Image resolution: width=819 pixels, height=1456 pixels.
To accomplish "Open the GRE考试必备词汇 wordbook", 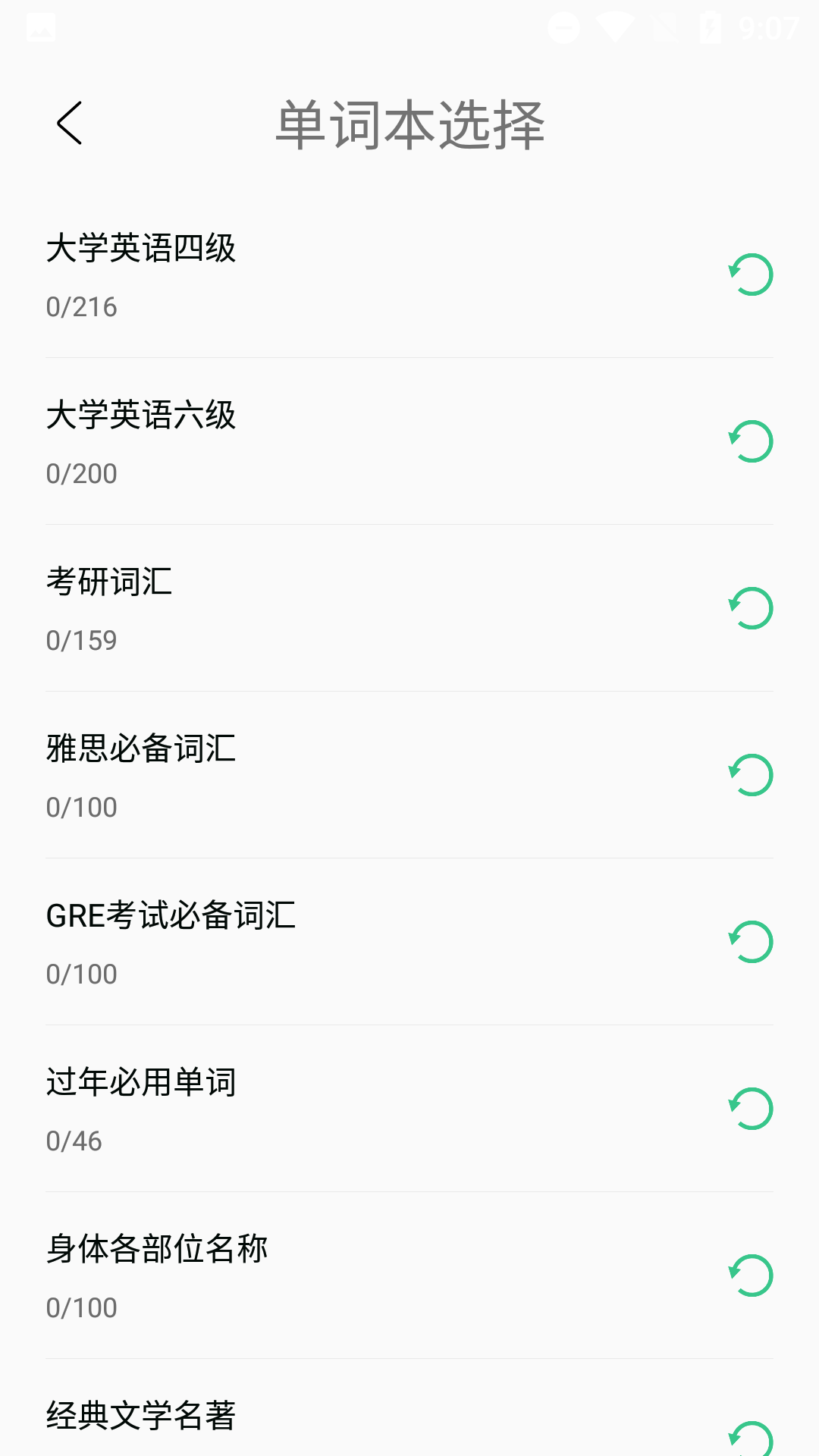I will (171, 918).
